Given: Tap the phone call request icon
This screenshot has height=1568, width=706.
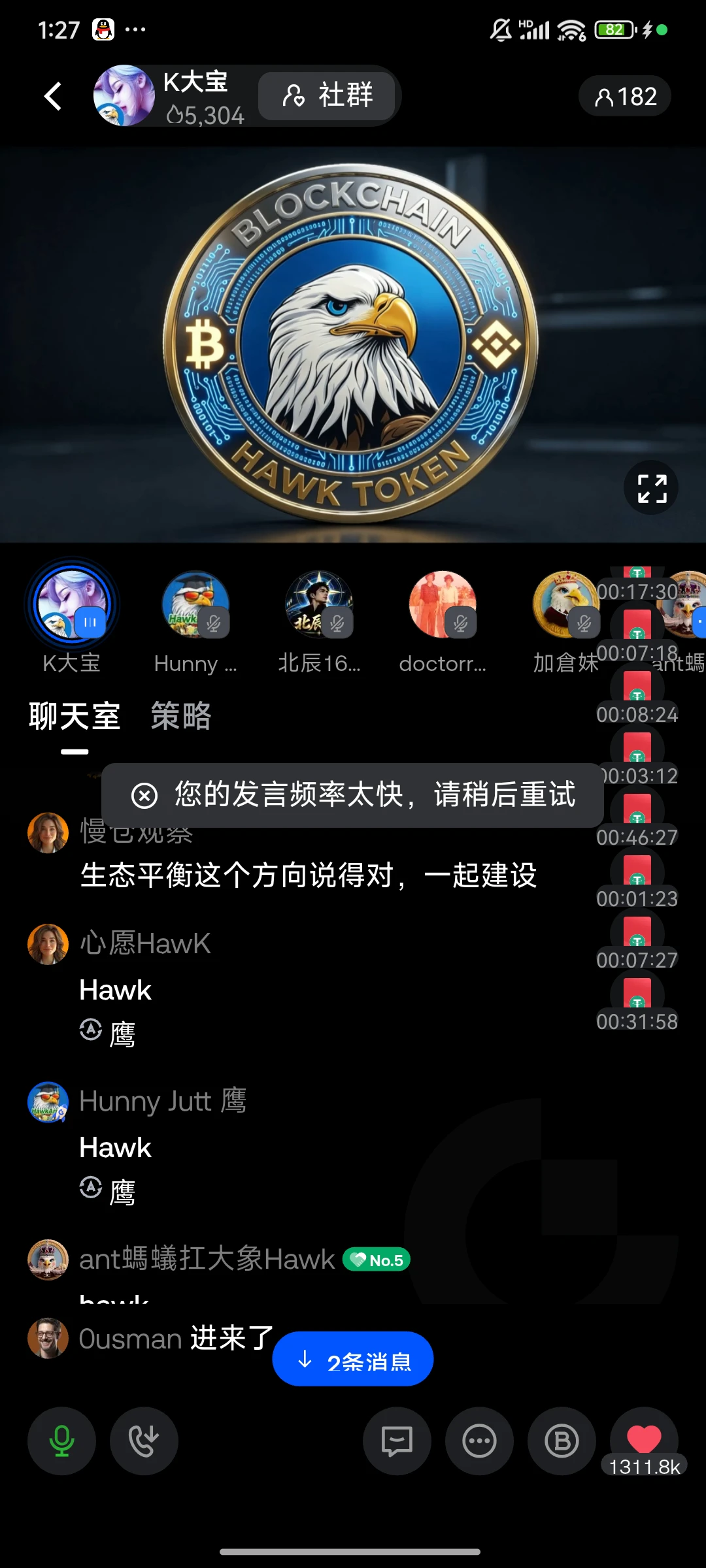Looking at the screenshot, I should click(x=144, y=1441).
